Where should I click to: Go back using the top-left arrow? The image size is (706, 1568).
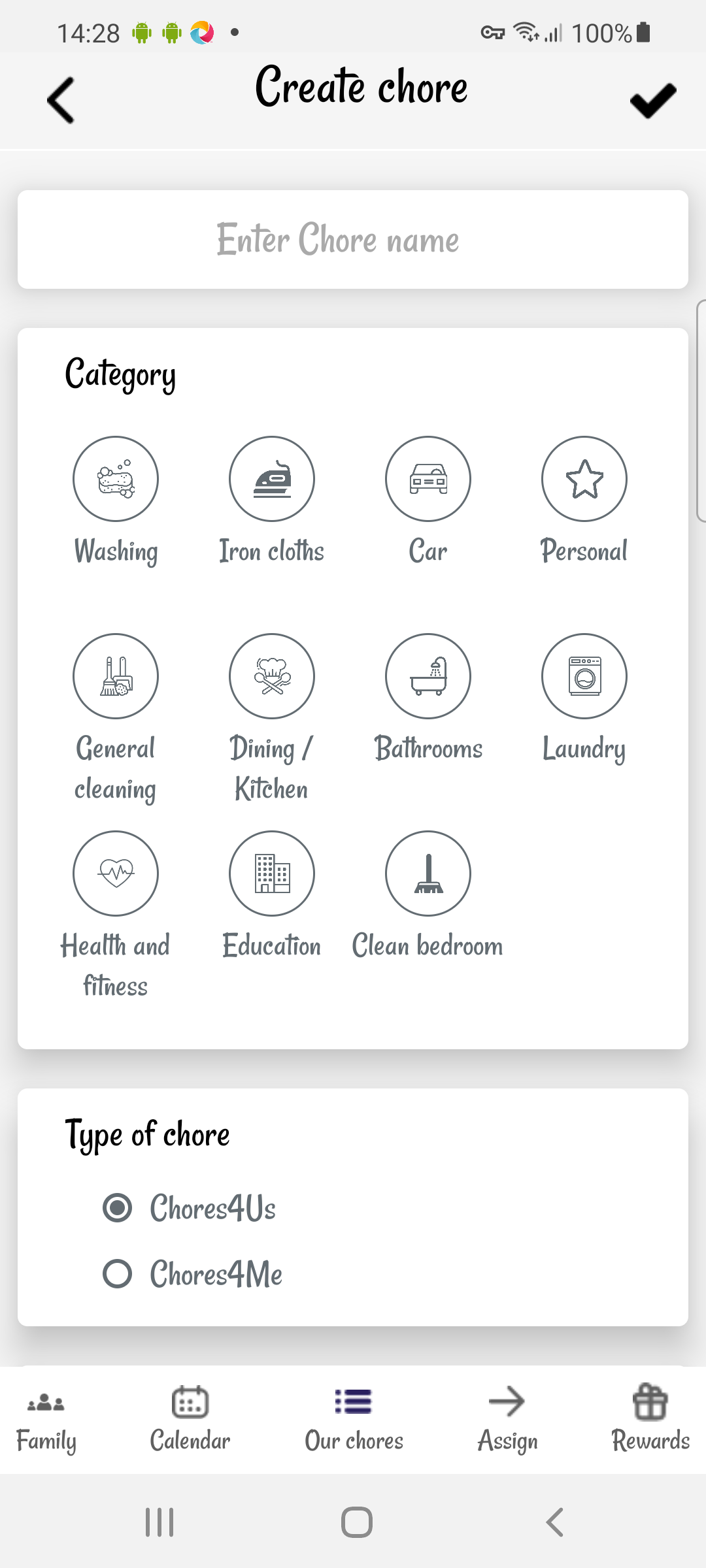[x=61, y=101]
